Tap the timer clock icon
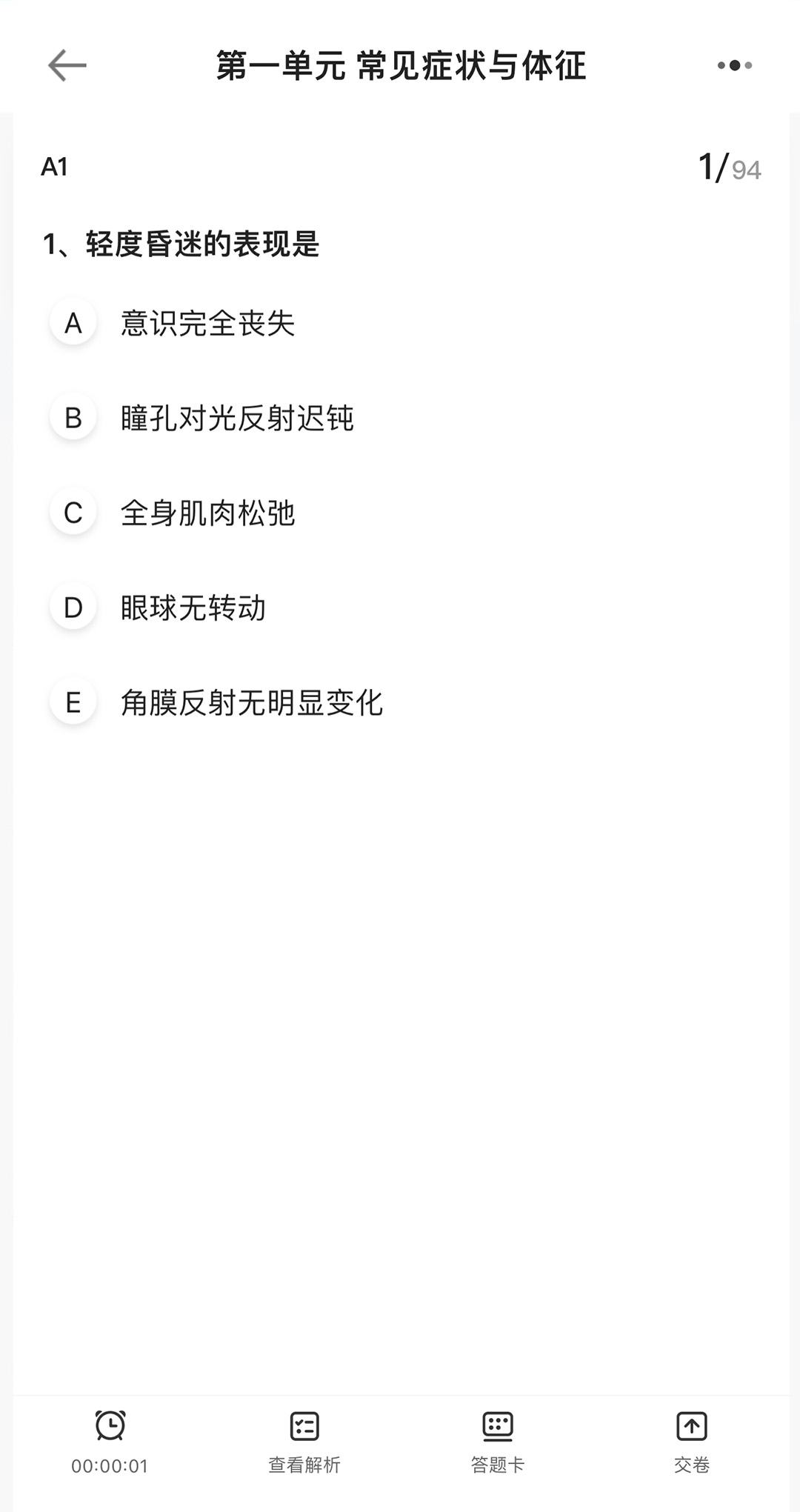 [110, 1426]
